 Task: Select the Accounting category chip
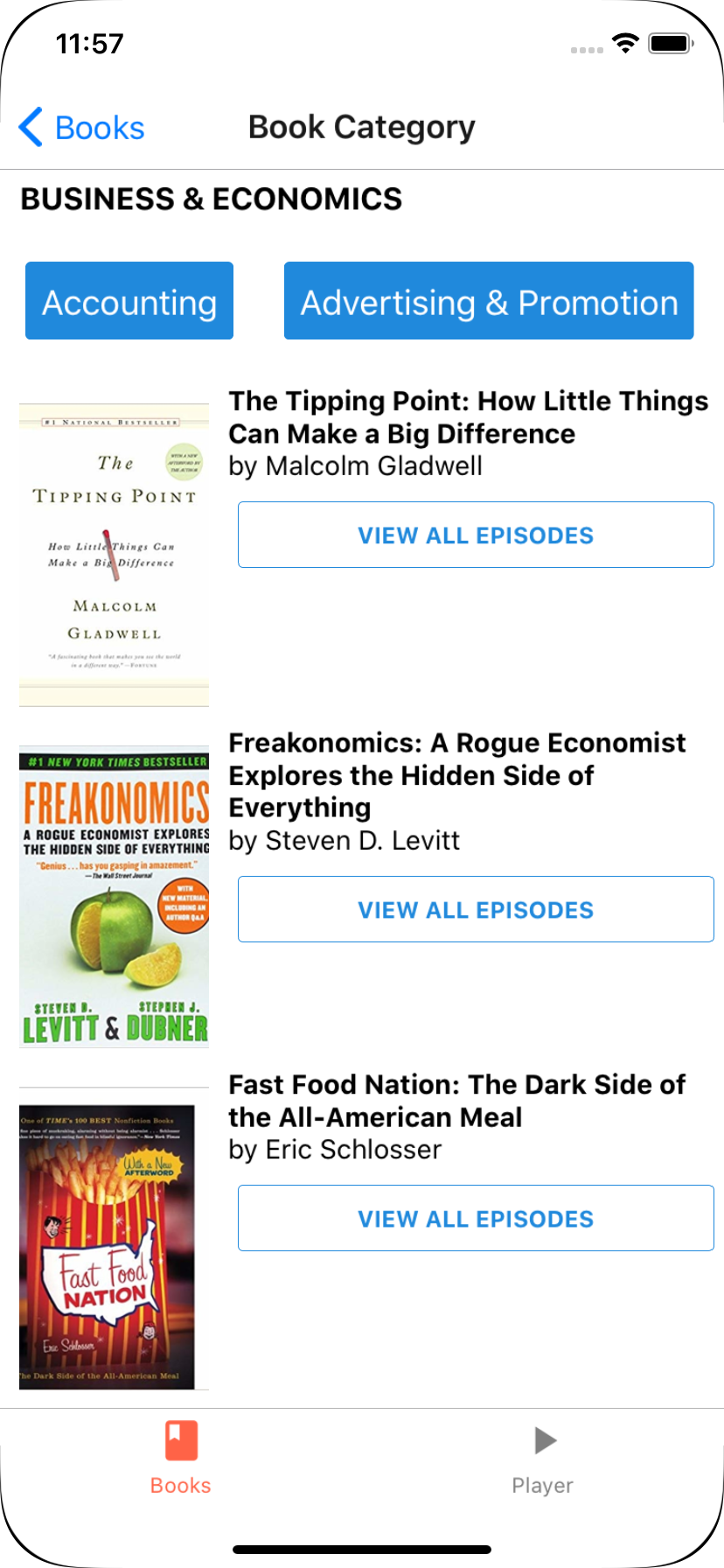pos(129,301)
